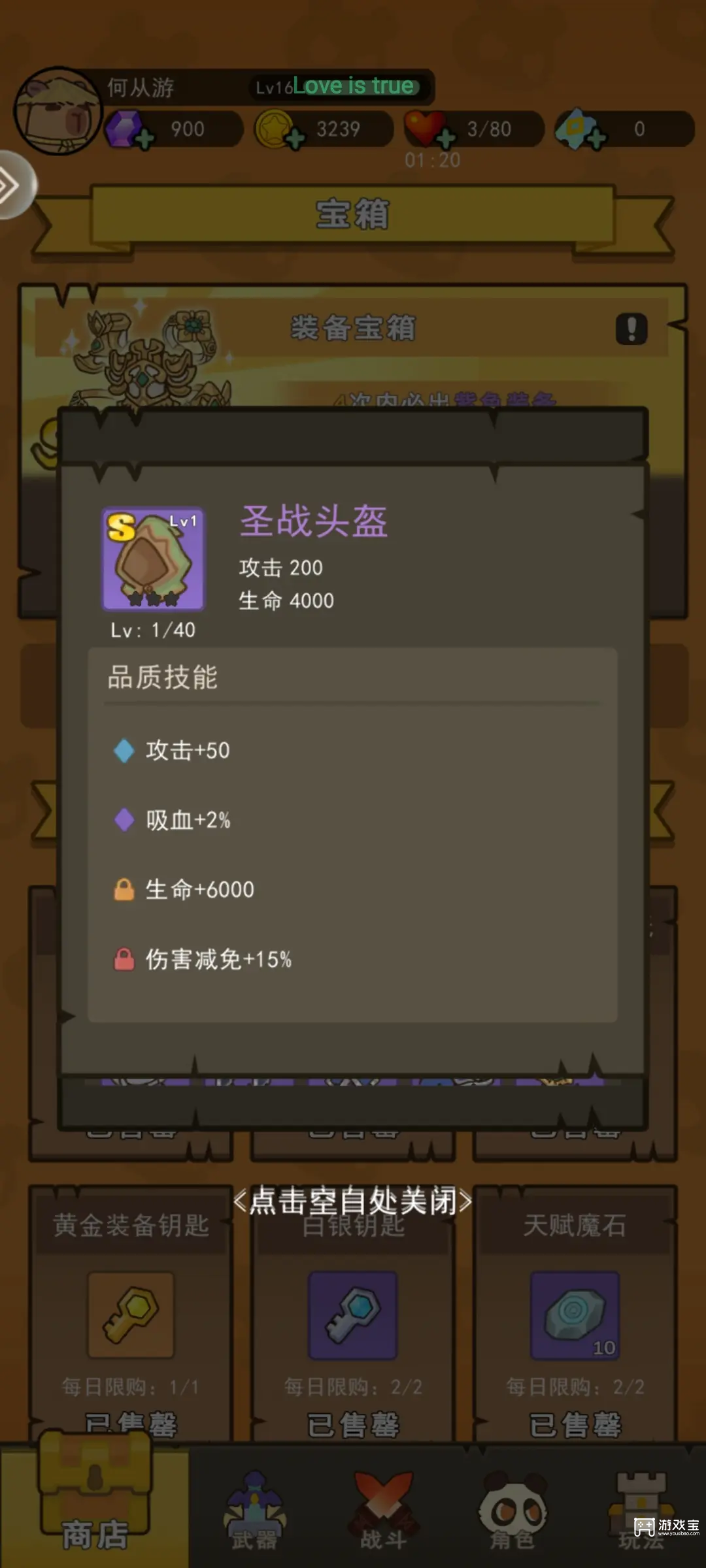
Task: Switch to the 战斗 tab
Action: pos(384,1512)
